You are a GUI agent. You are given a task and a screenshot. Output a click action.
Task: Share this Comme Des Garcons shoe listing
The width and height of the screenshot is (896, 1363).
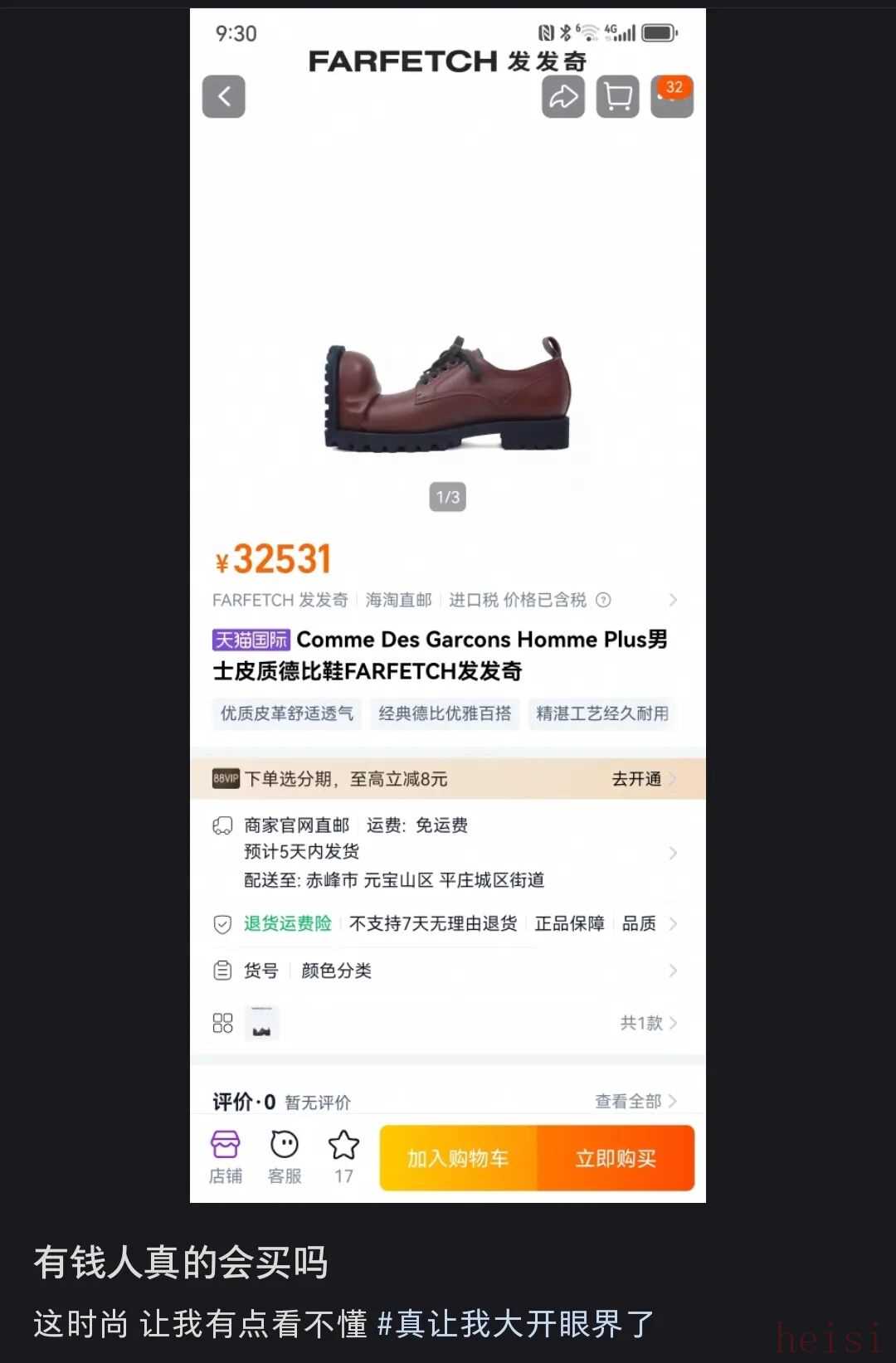tap(563, 96)
